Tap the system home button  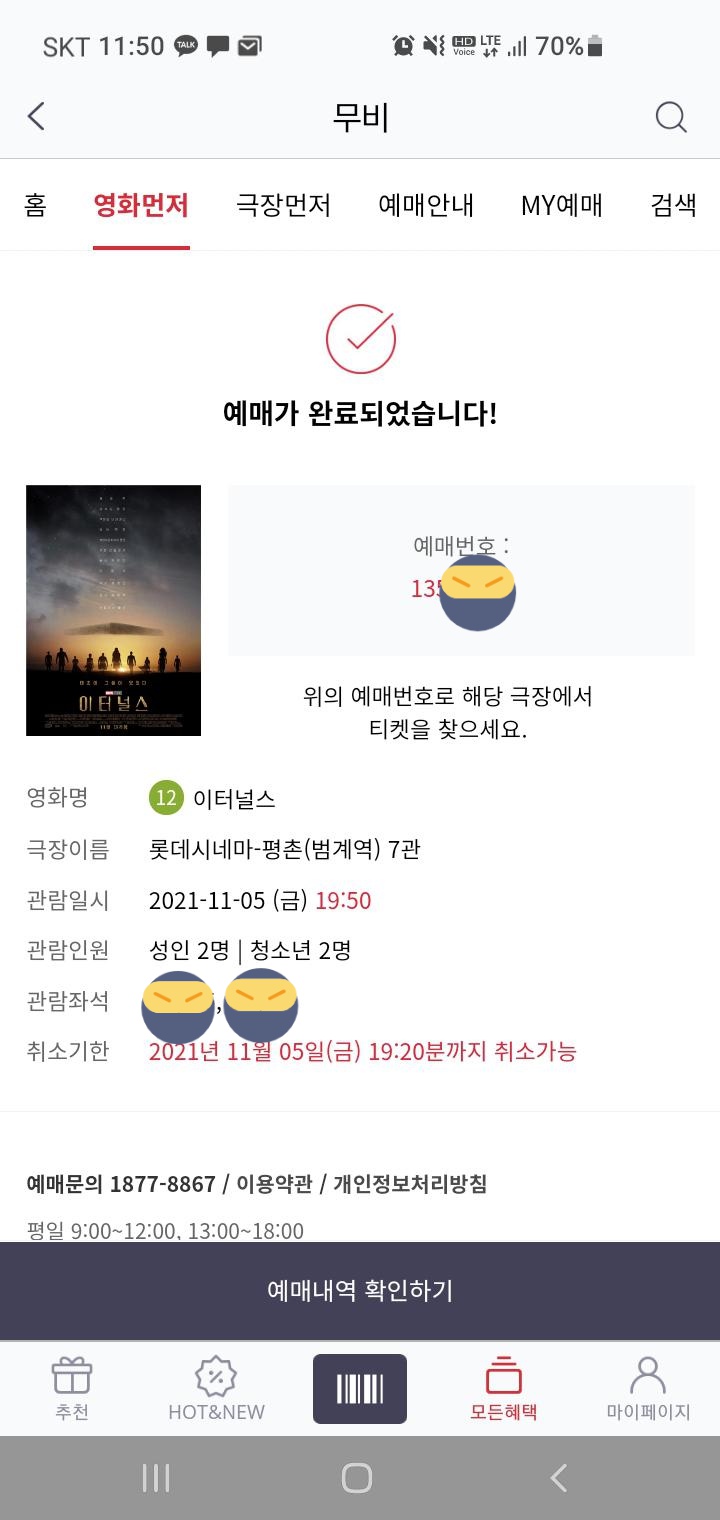click(x=357, y=1477)
